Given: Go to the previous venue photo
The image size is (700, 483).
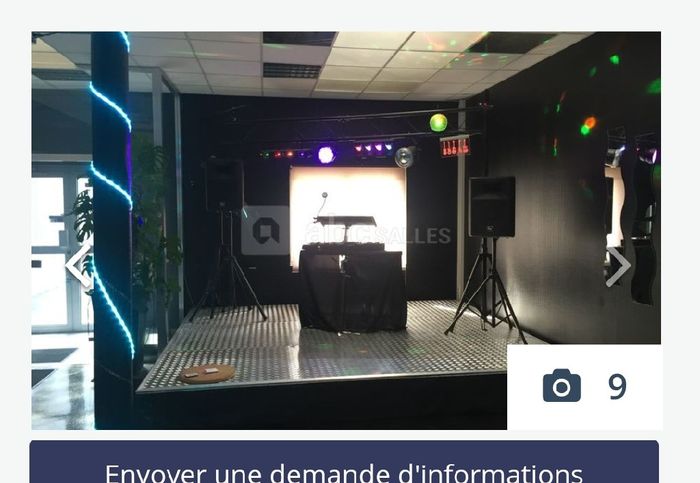Looking at the screenshot, I should (78, 266).
